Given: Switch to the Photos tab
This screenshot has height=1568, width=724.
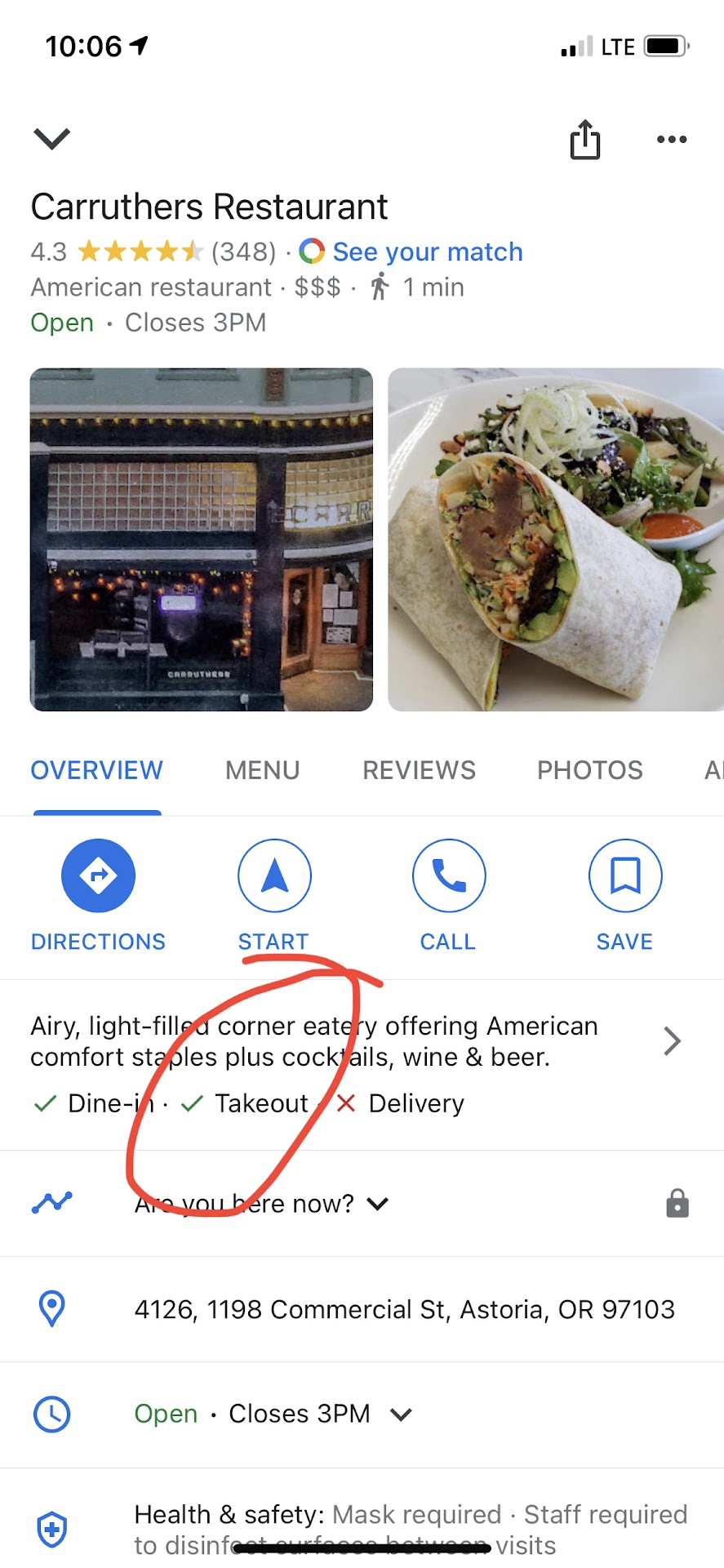Looking at the screenshot, I should pyautogui.click(x=589, y=770).
